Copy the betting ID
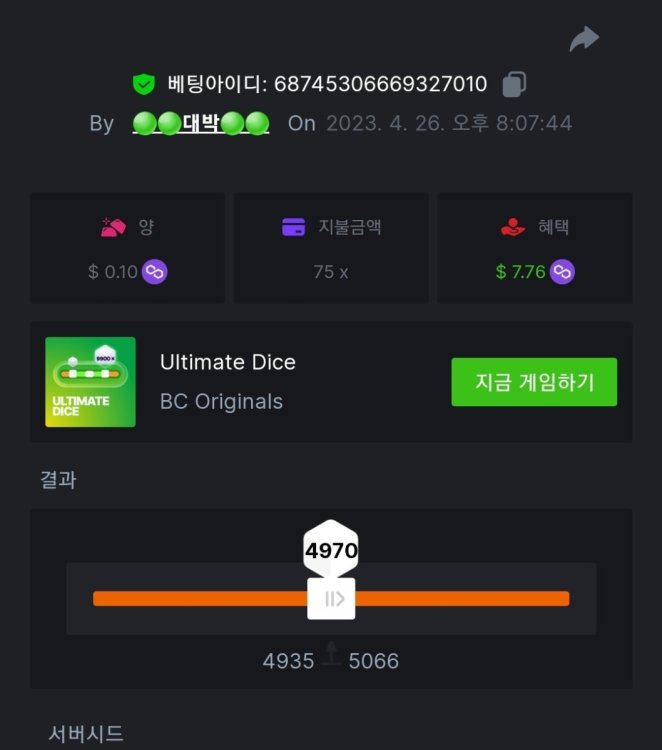 pyautogui.click(x=514, y=84)
